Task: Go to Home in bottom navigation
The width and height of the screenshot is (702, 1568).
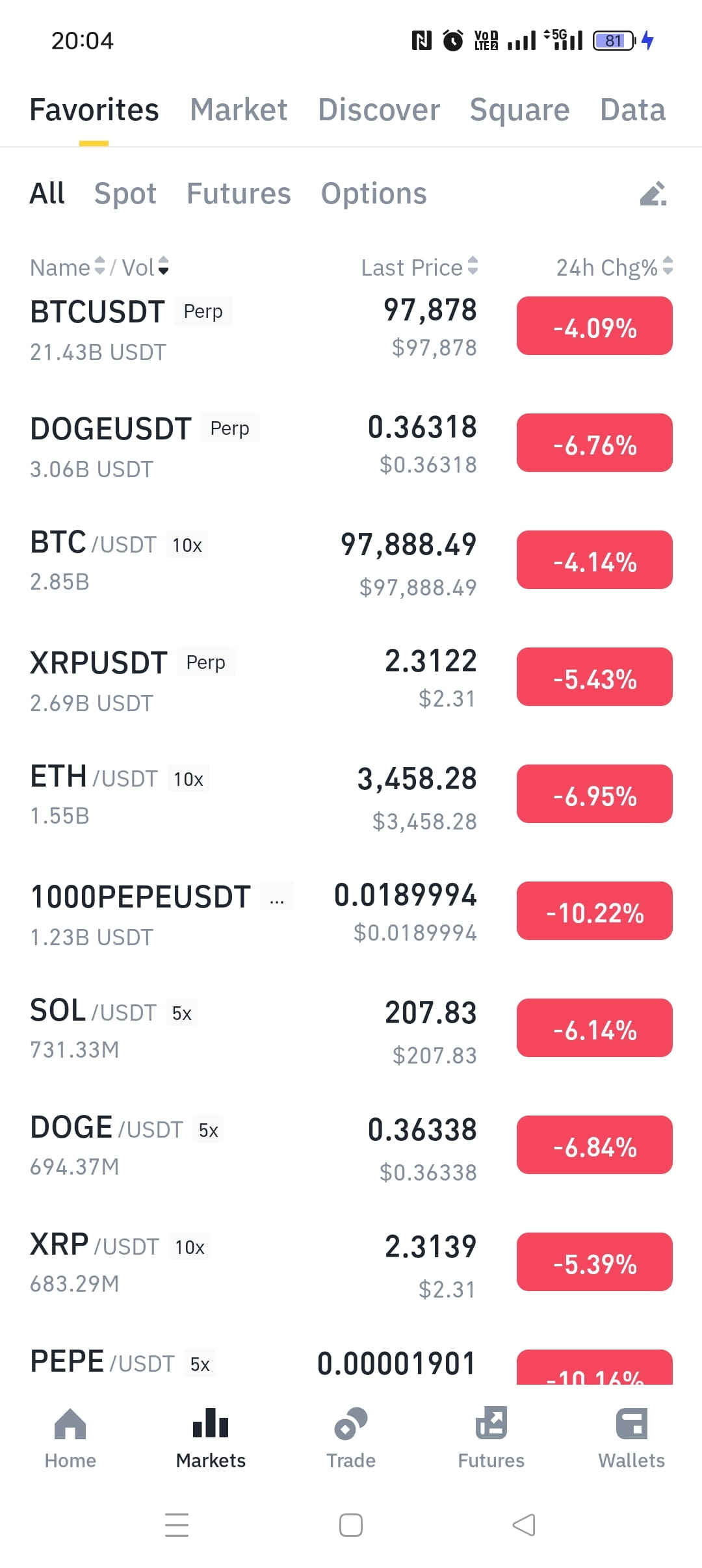Action: (70, 1438)
